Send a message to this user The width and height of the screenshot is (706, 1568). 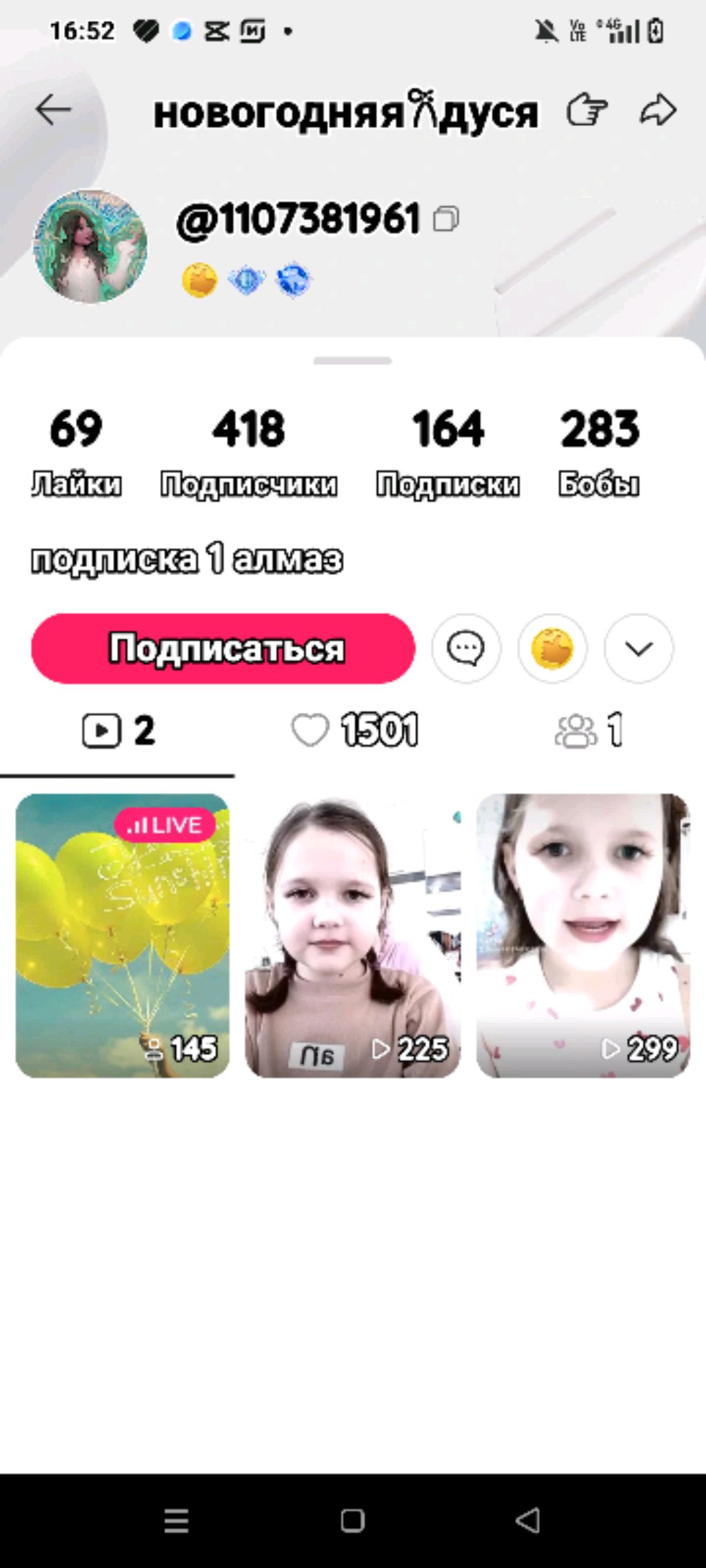[x=466, y=649]
